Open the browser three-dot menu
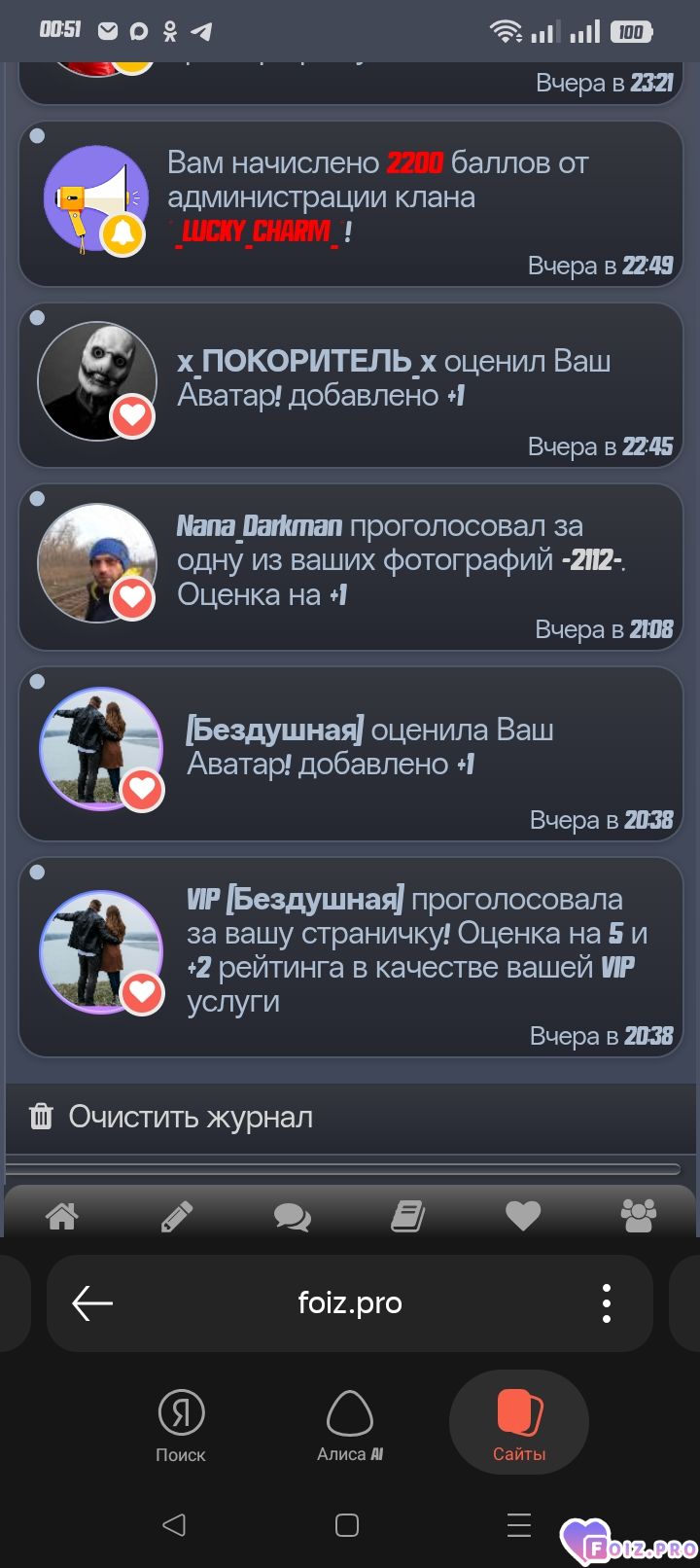This screenshot has width=700, height=1568. (606, 1302)
